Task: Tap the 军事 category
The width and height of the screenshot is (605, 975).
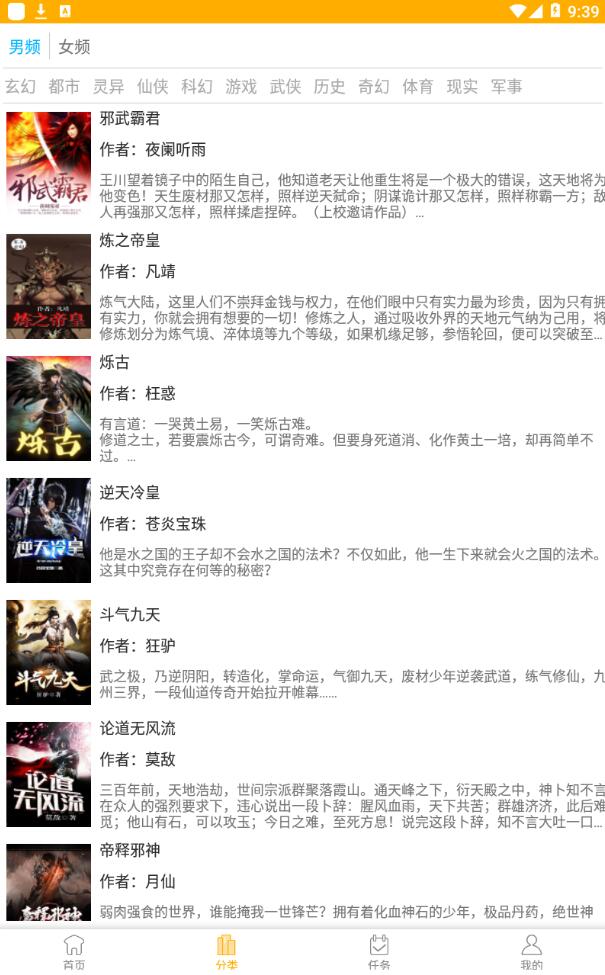Action: tap(506, 87)
